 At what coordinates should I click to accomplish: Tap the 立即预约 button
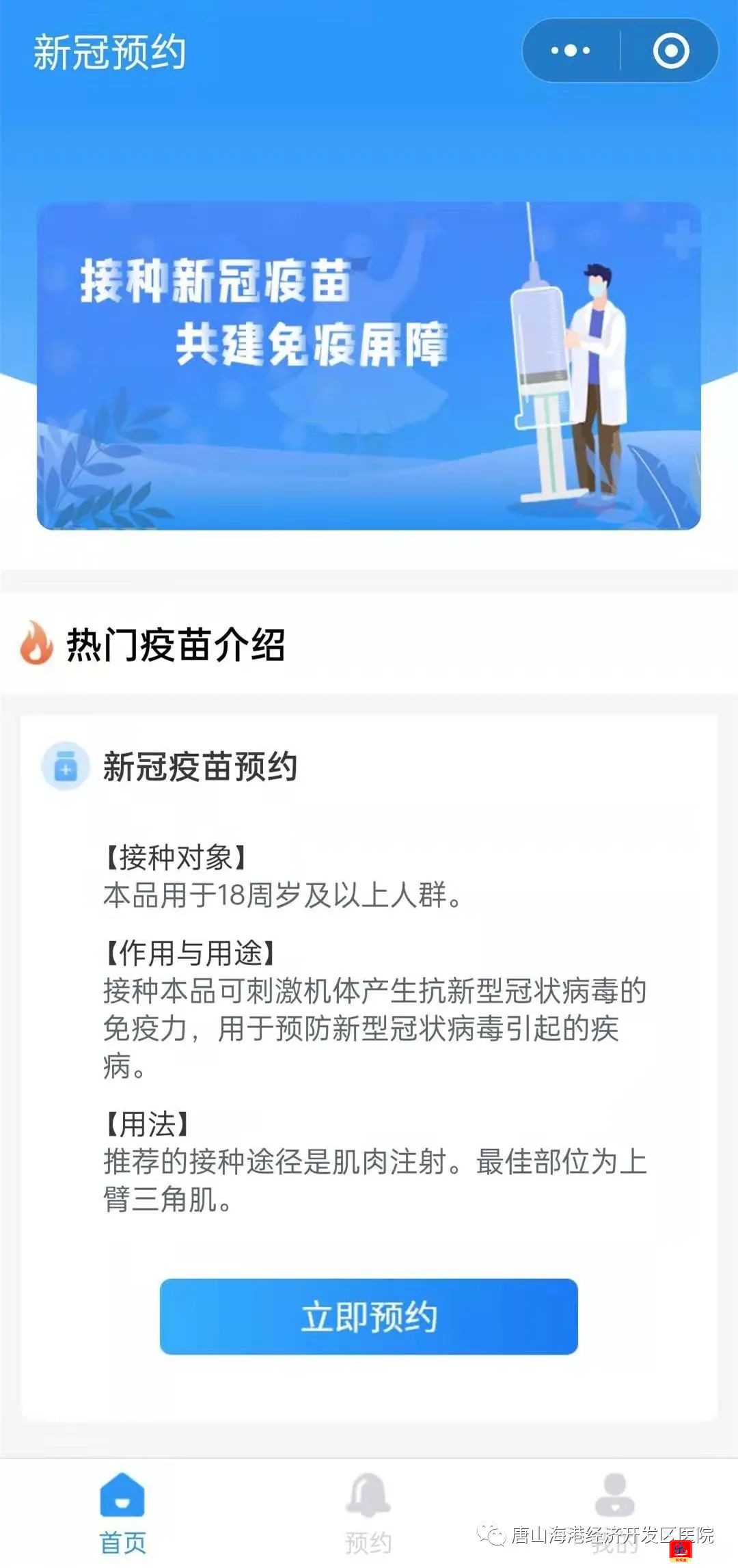(368, 1316)
